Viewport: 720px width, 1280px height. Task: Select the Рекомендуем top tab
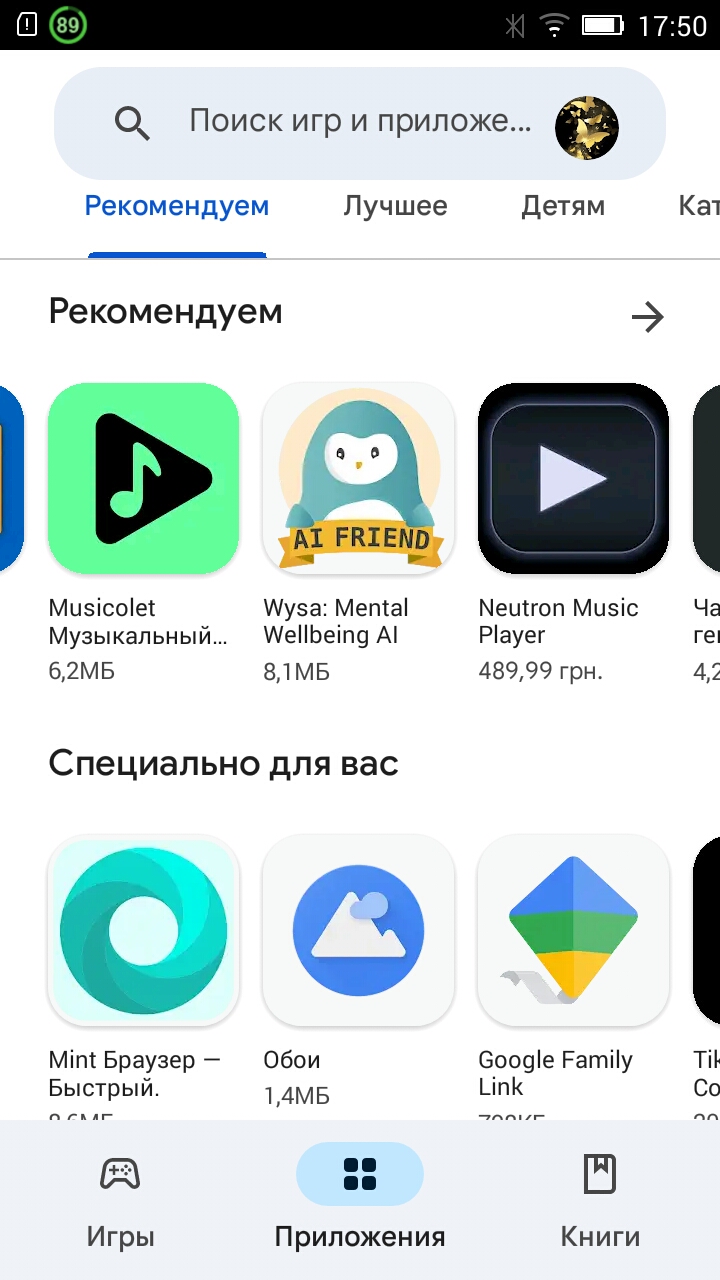[177, 207]
